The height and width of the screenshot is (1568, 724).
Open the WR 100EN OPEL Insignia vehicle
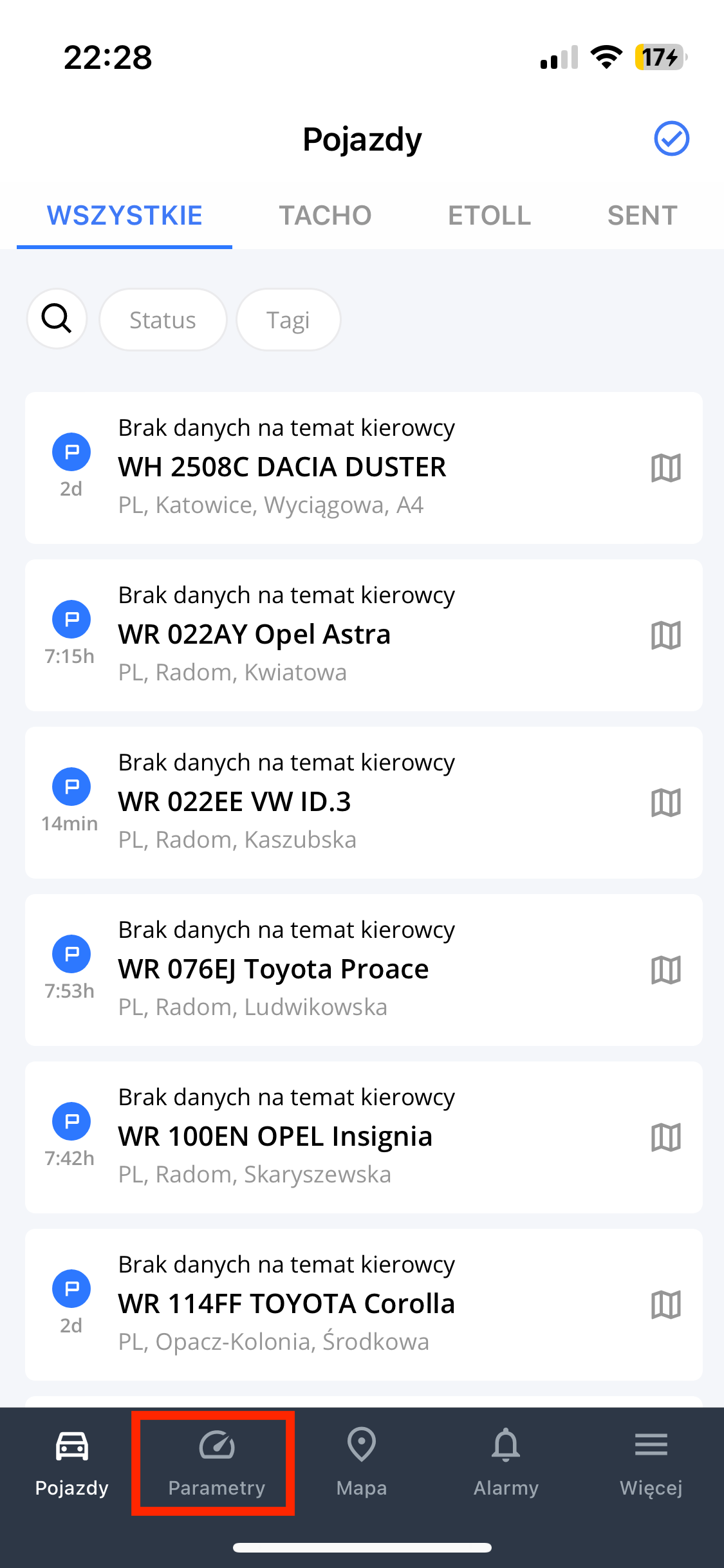coord(364,1137)
